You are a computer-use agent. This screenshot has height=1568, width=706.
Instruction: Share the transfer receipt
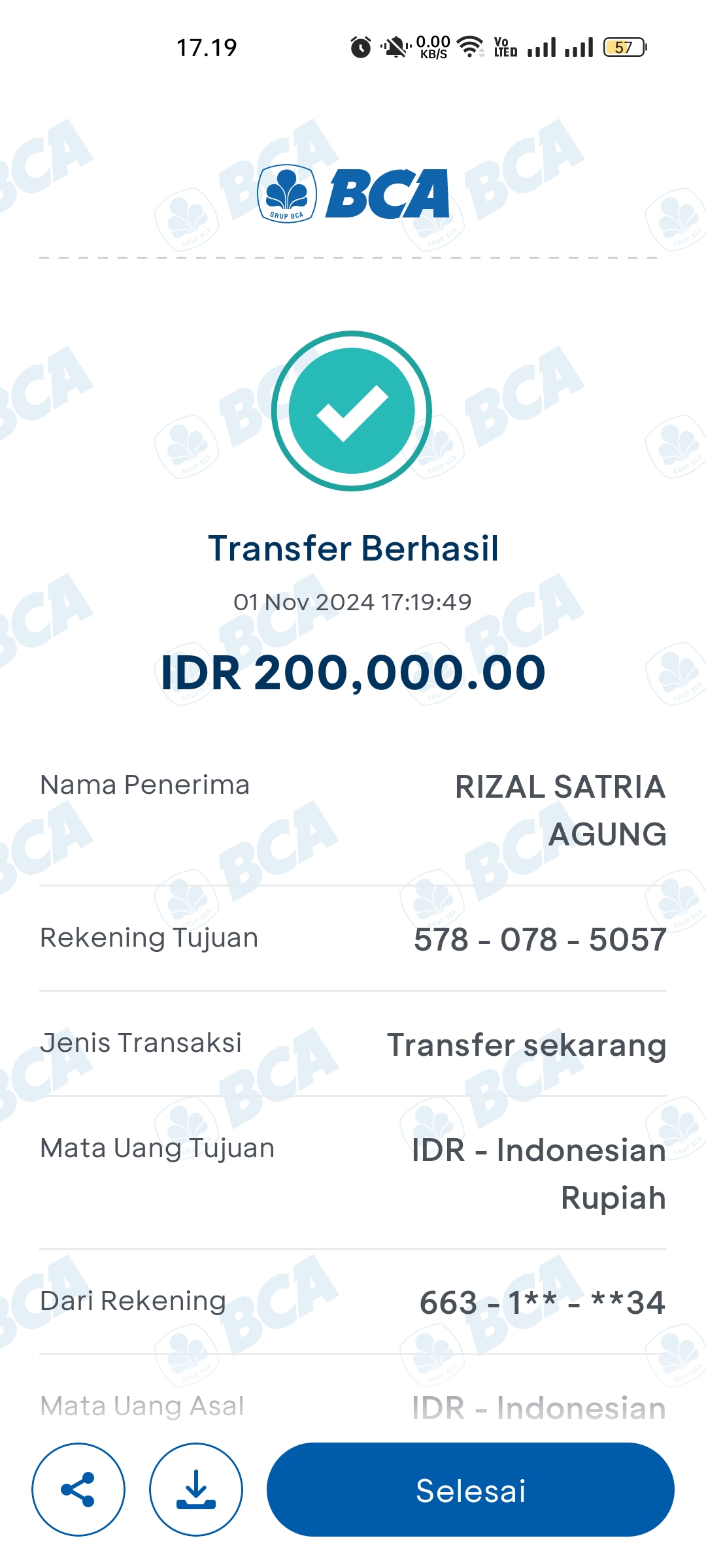pos(78,1490)
